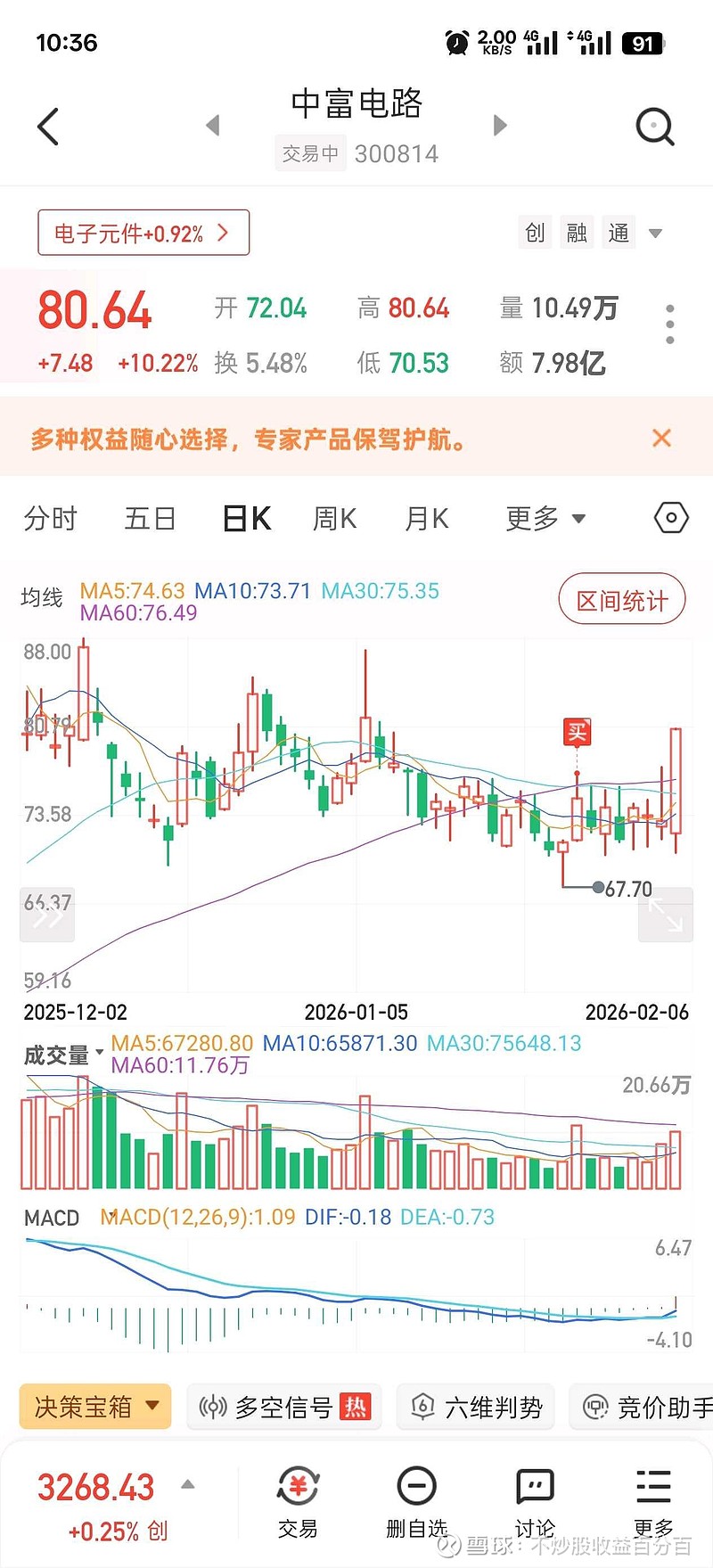This screenshot has height=1568, width=713.
Task: Open search with the magnifier icon
Action: (x=655, y=126)
